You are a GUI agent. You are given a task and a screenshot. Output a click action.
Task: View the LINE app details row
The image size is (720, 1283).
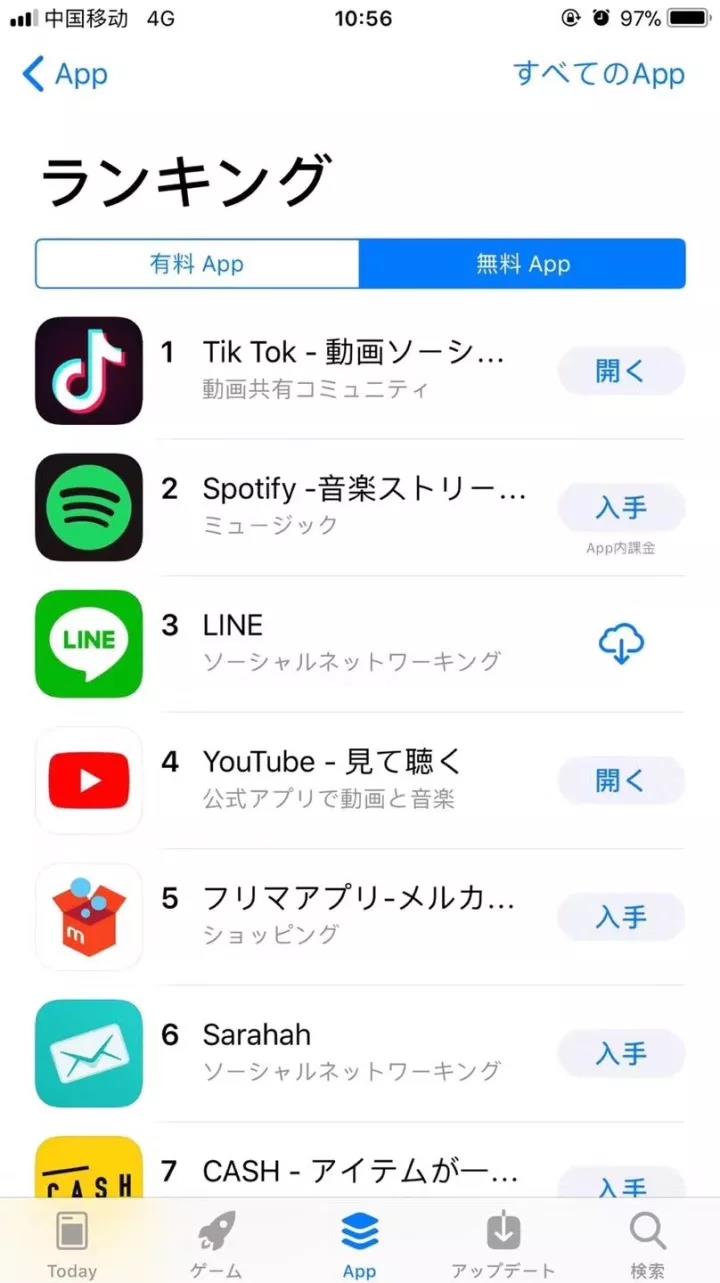[360, 644]
